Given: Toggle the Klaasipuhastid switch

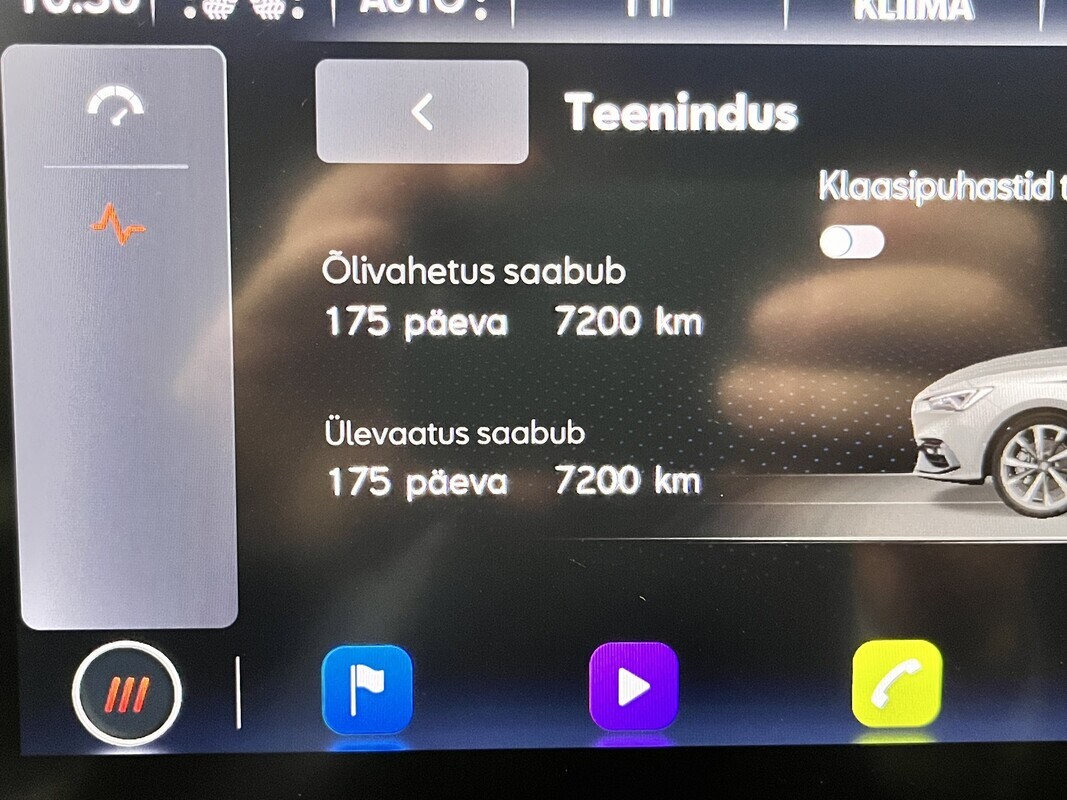Looking at the screenshot, I should 851,242.
